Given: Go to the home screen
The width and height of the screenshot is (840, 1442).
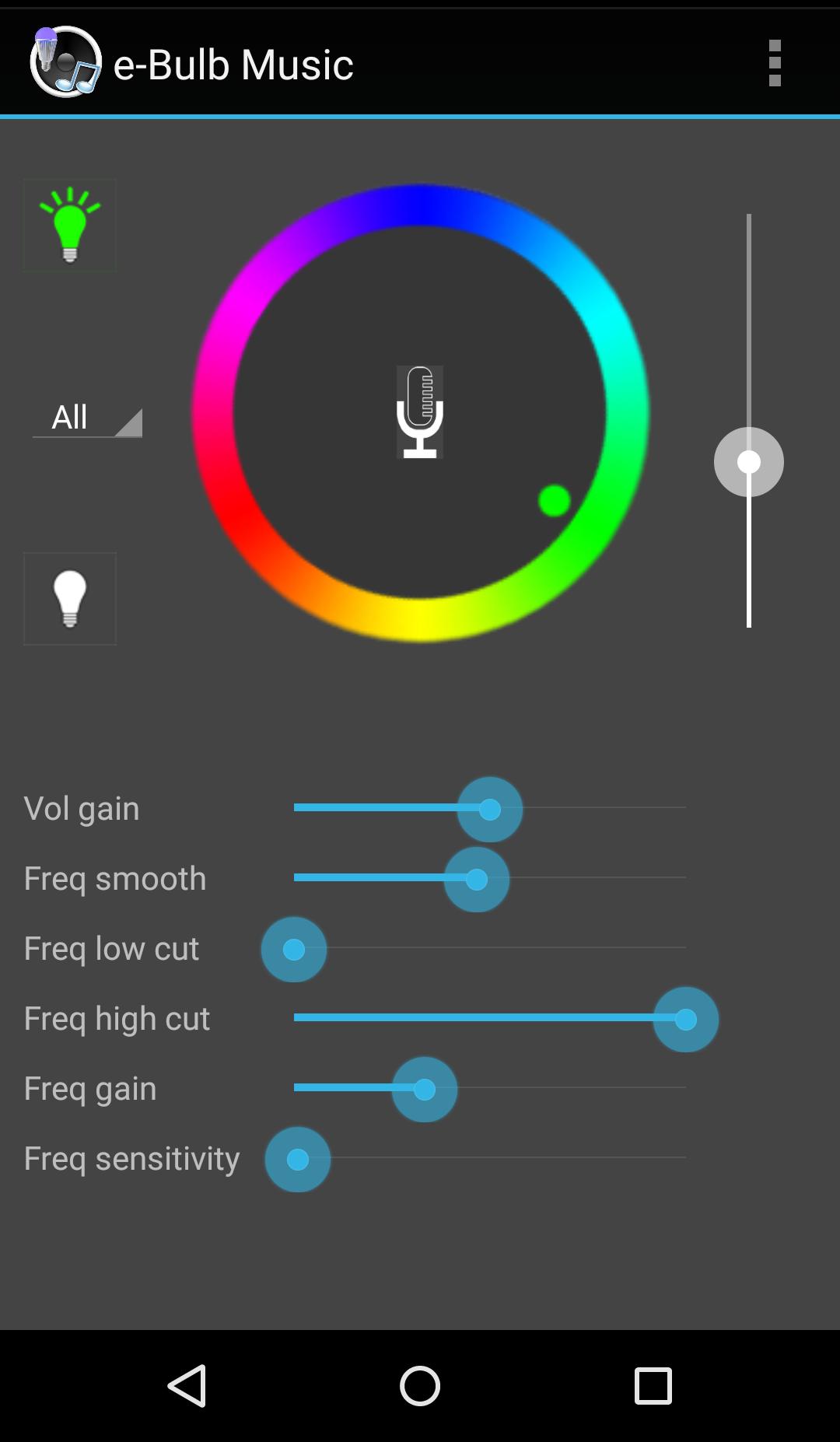Looking at the screenshot, I should click(420, 1386).
